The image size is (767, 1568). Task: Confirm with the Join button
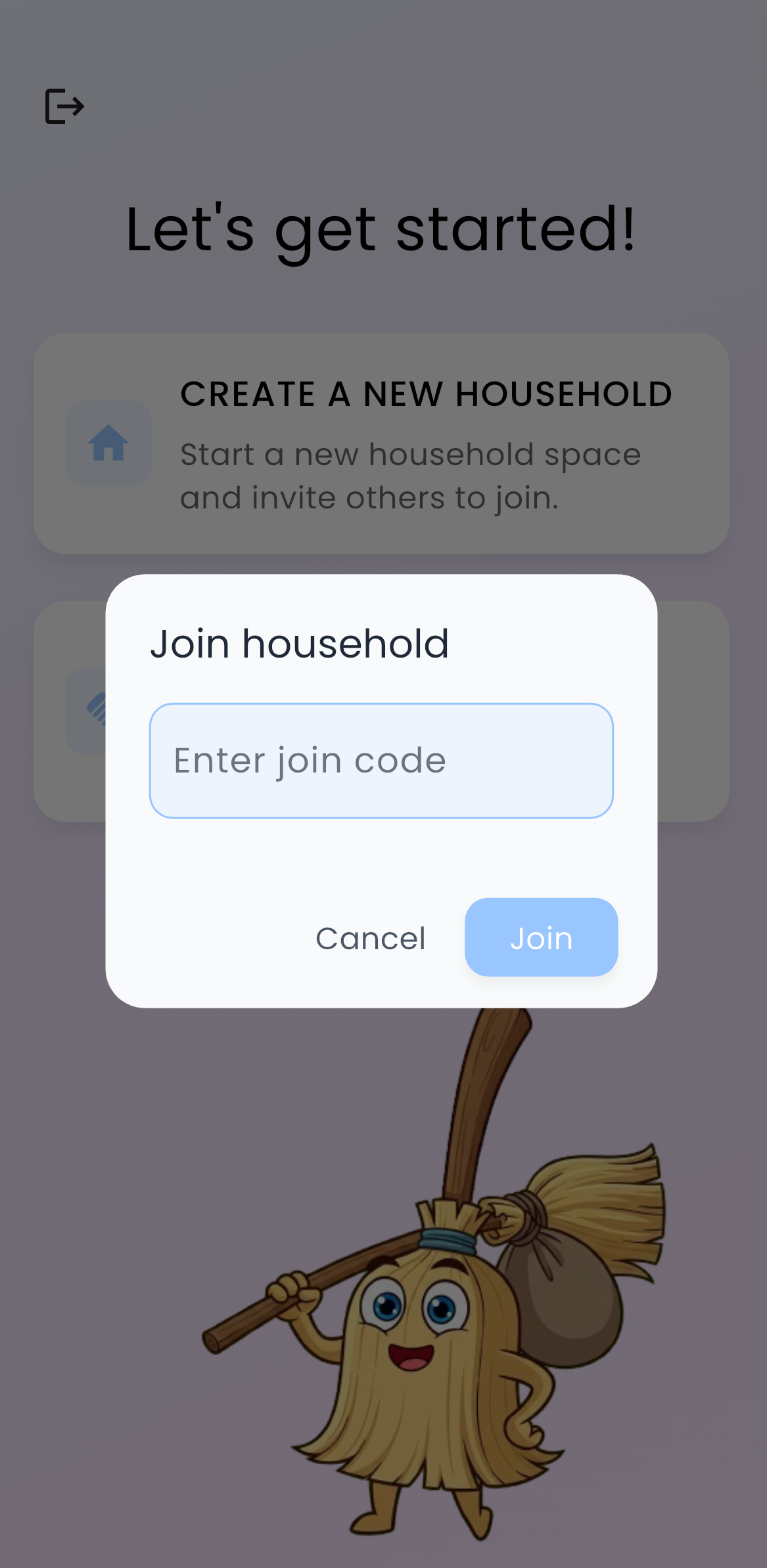pyautogui.click(x=541, y=937)
